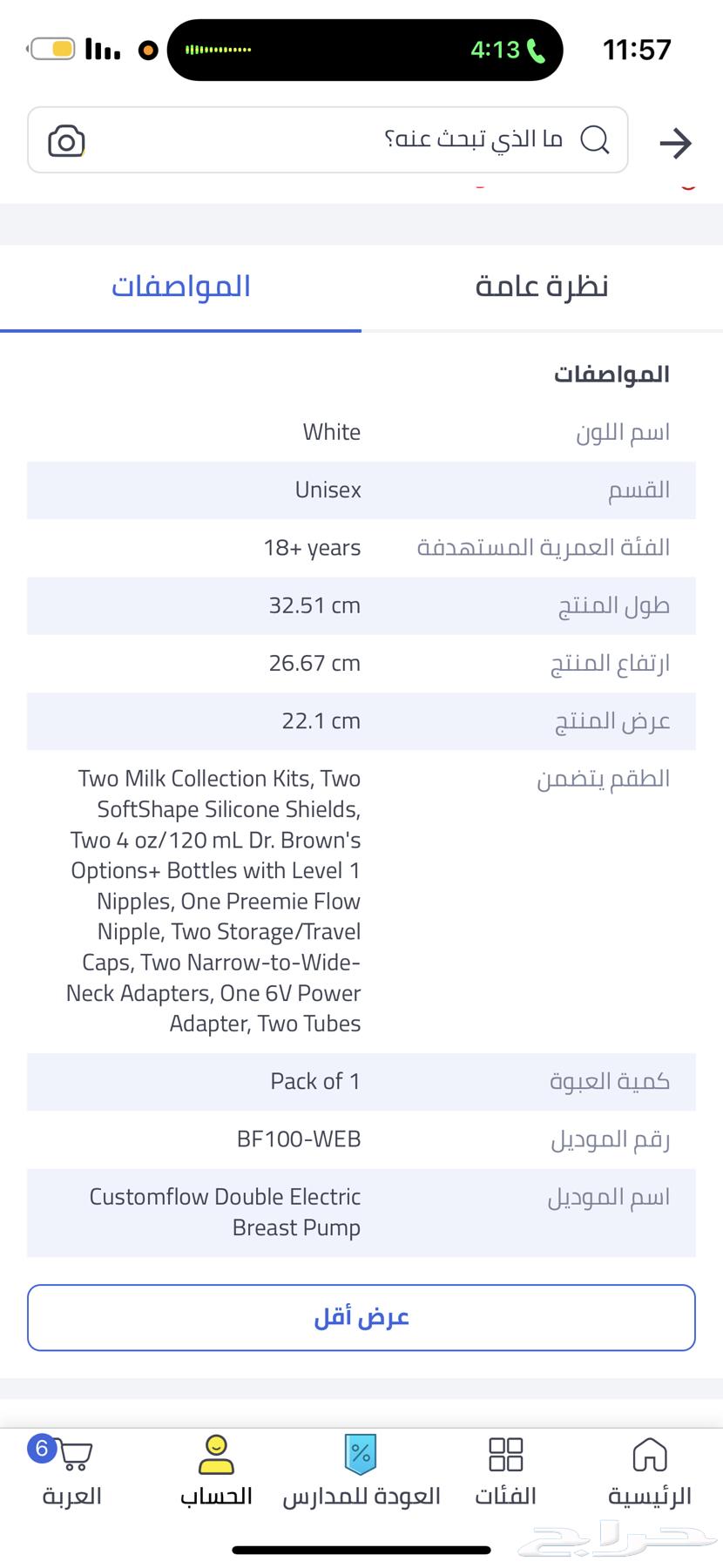
Task: Open camera search in the search bar
Action: point(66,141)
